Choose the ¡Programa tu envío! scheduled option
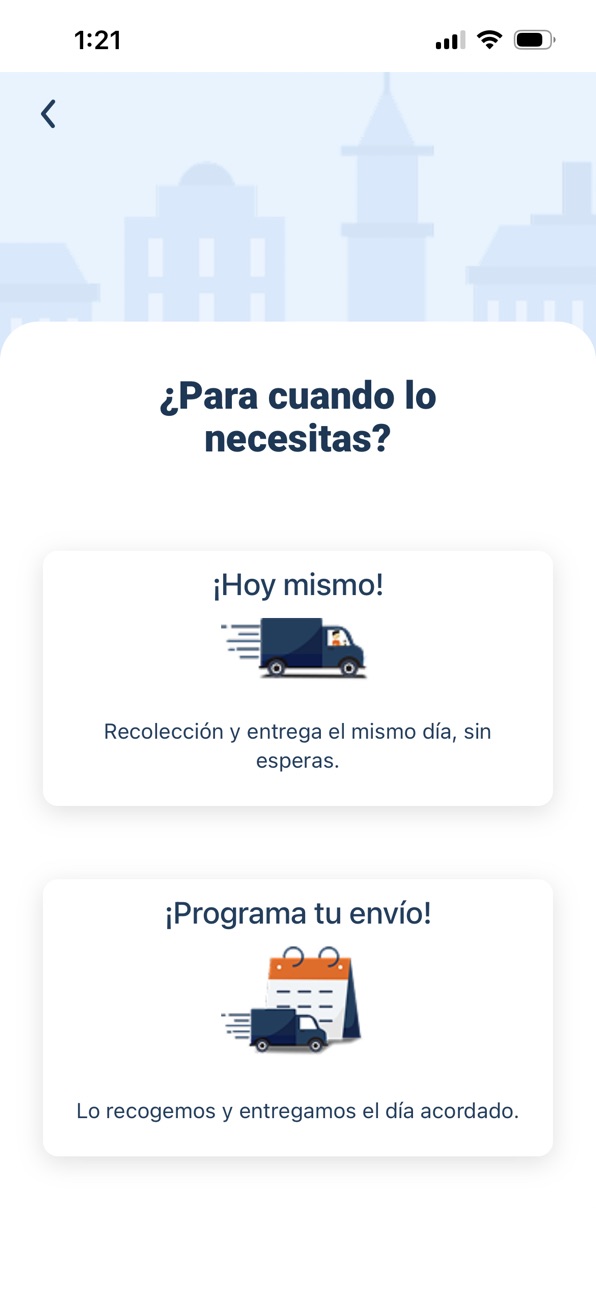Screen dimensions: 596x1290 298,1018
